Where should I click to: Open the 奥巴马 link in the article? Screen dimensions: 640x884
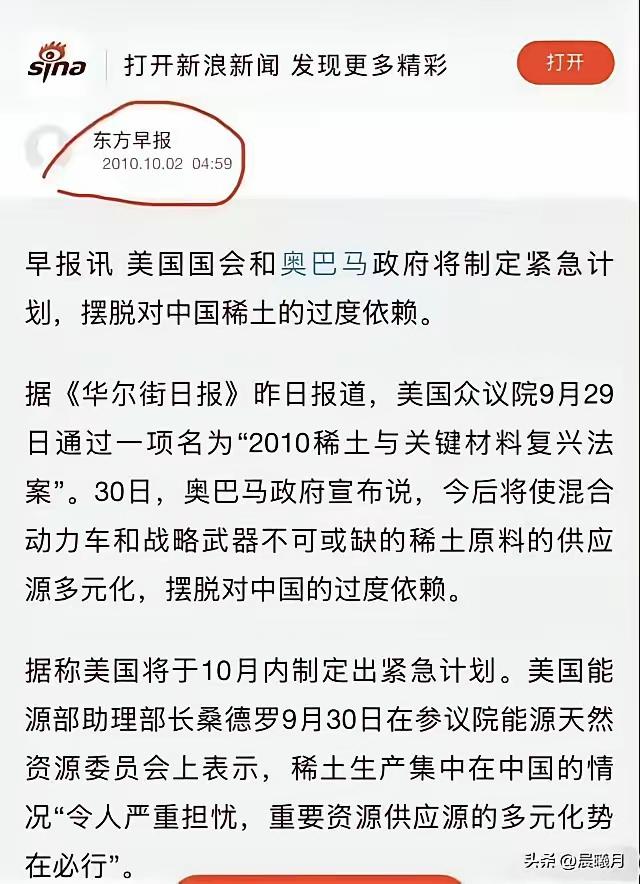(327, 264)
